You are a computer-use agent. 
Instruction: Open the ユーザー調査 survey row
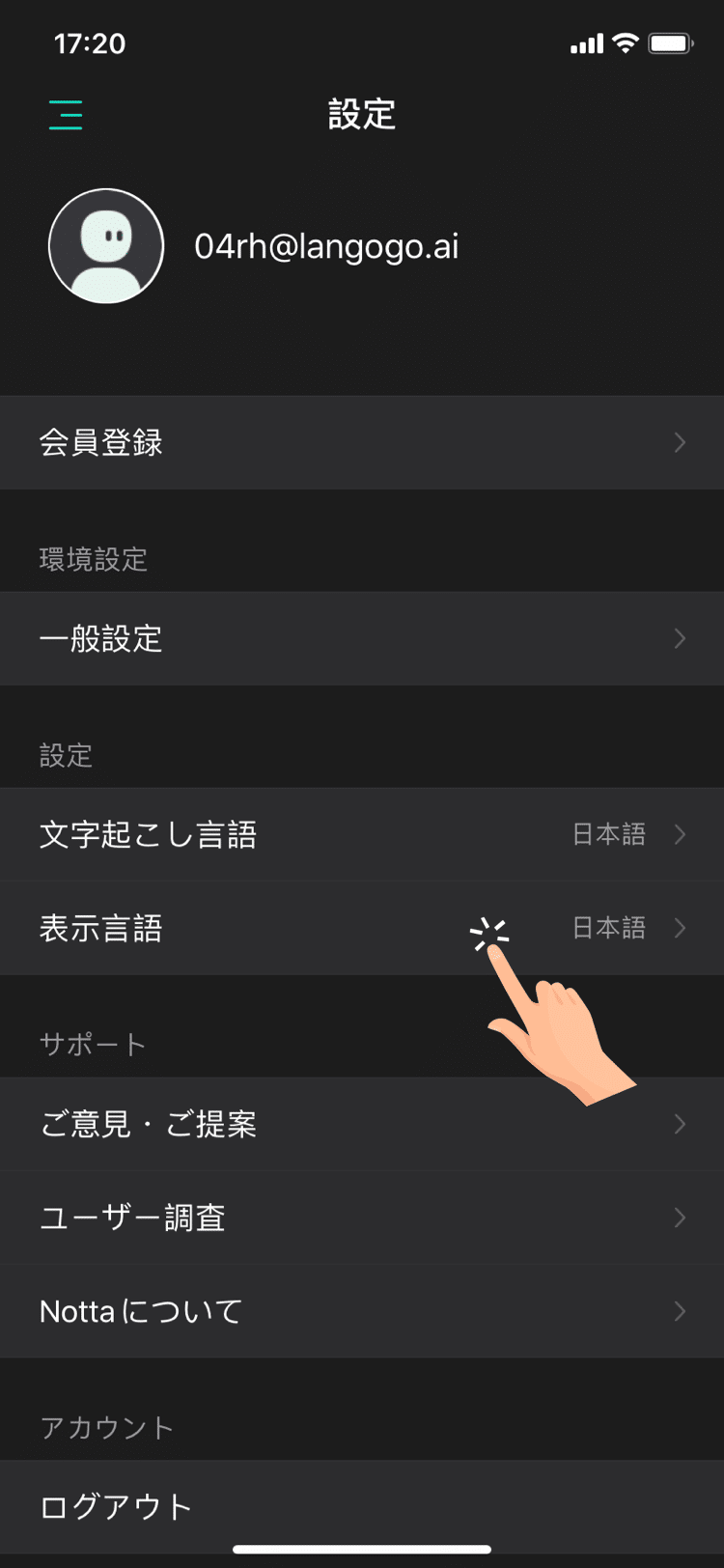tap(362, 1218)
